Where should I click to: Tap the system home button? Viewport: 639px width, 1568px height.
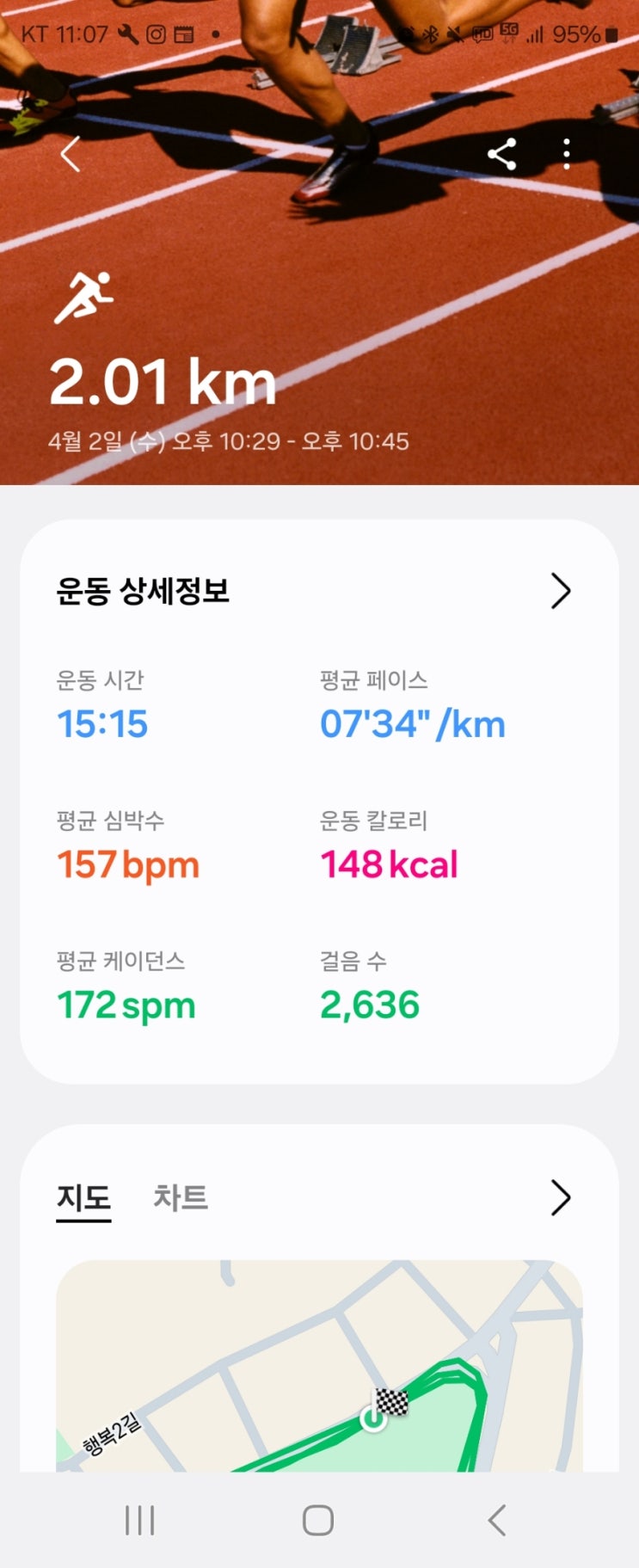tap(318, 1520)
